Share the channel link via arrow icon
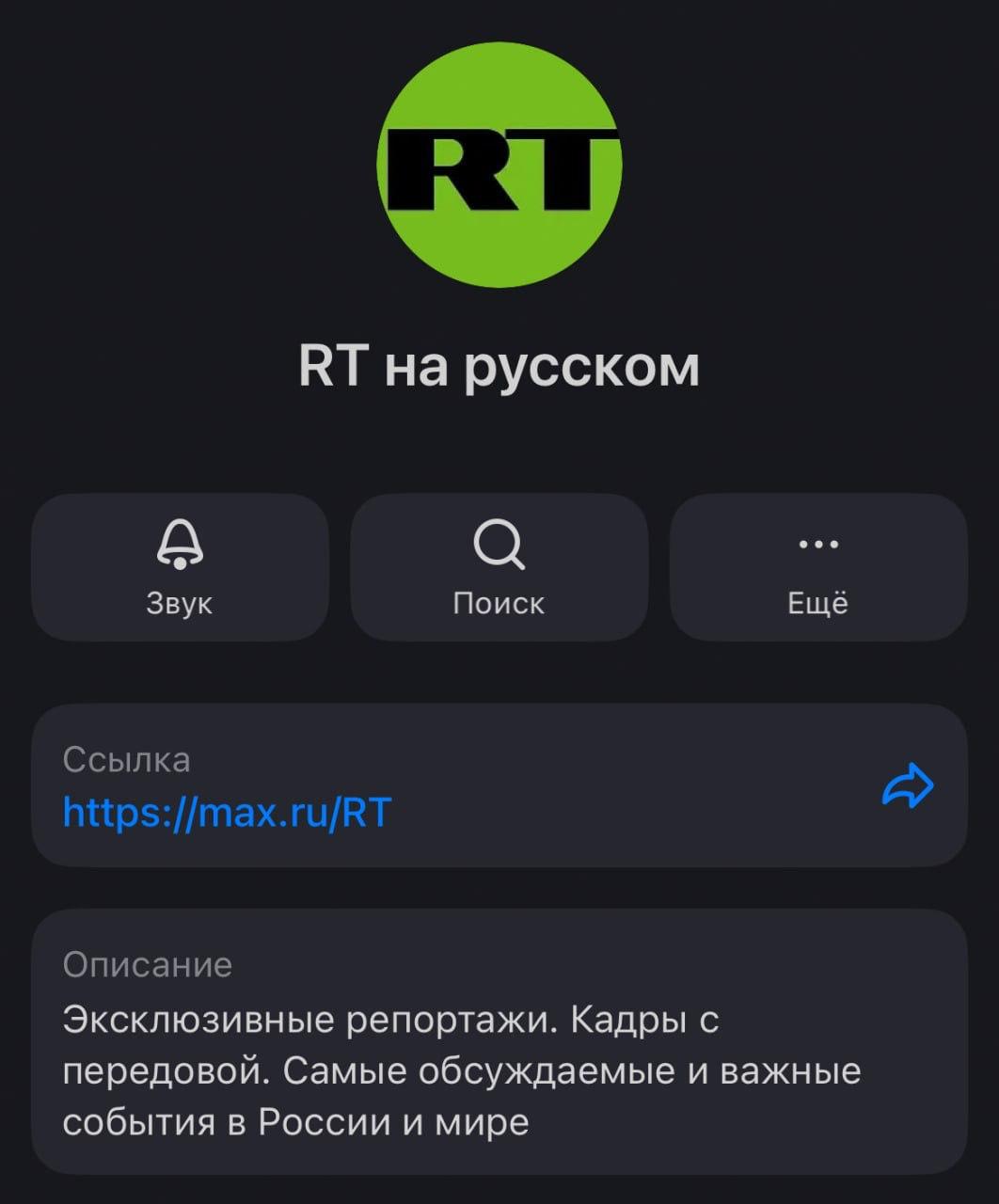 pos(907,785)
